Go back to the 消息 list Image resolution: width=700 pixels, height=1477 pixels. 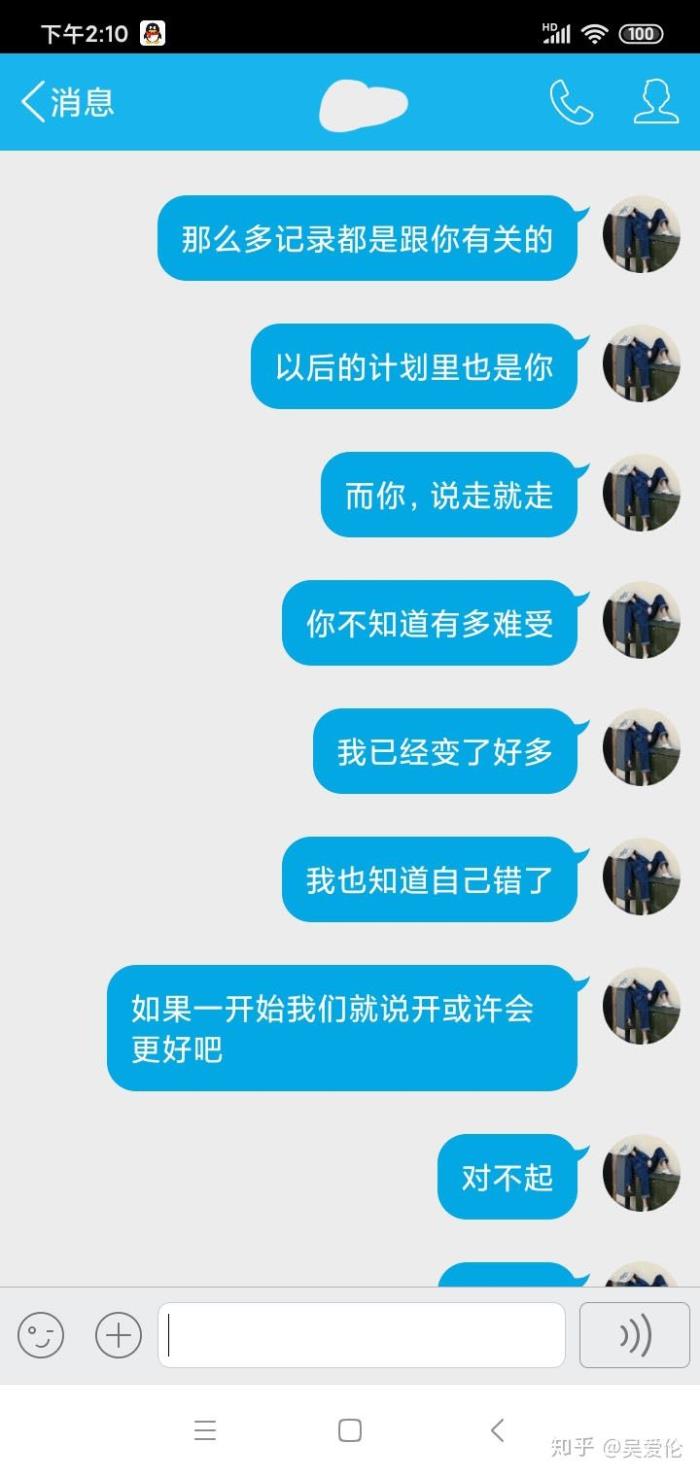pos(67,103)
